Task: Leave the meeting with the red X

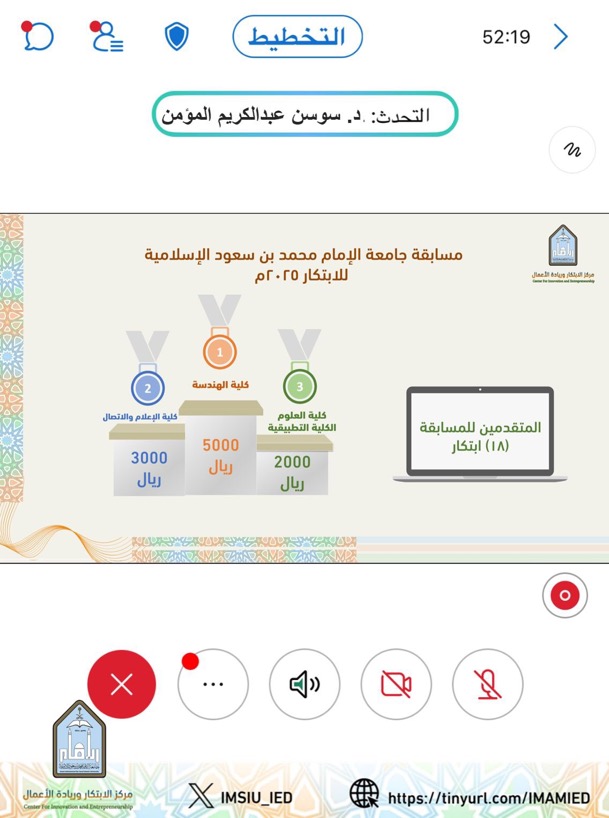Action: tap(121, 684)
